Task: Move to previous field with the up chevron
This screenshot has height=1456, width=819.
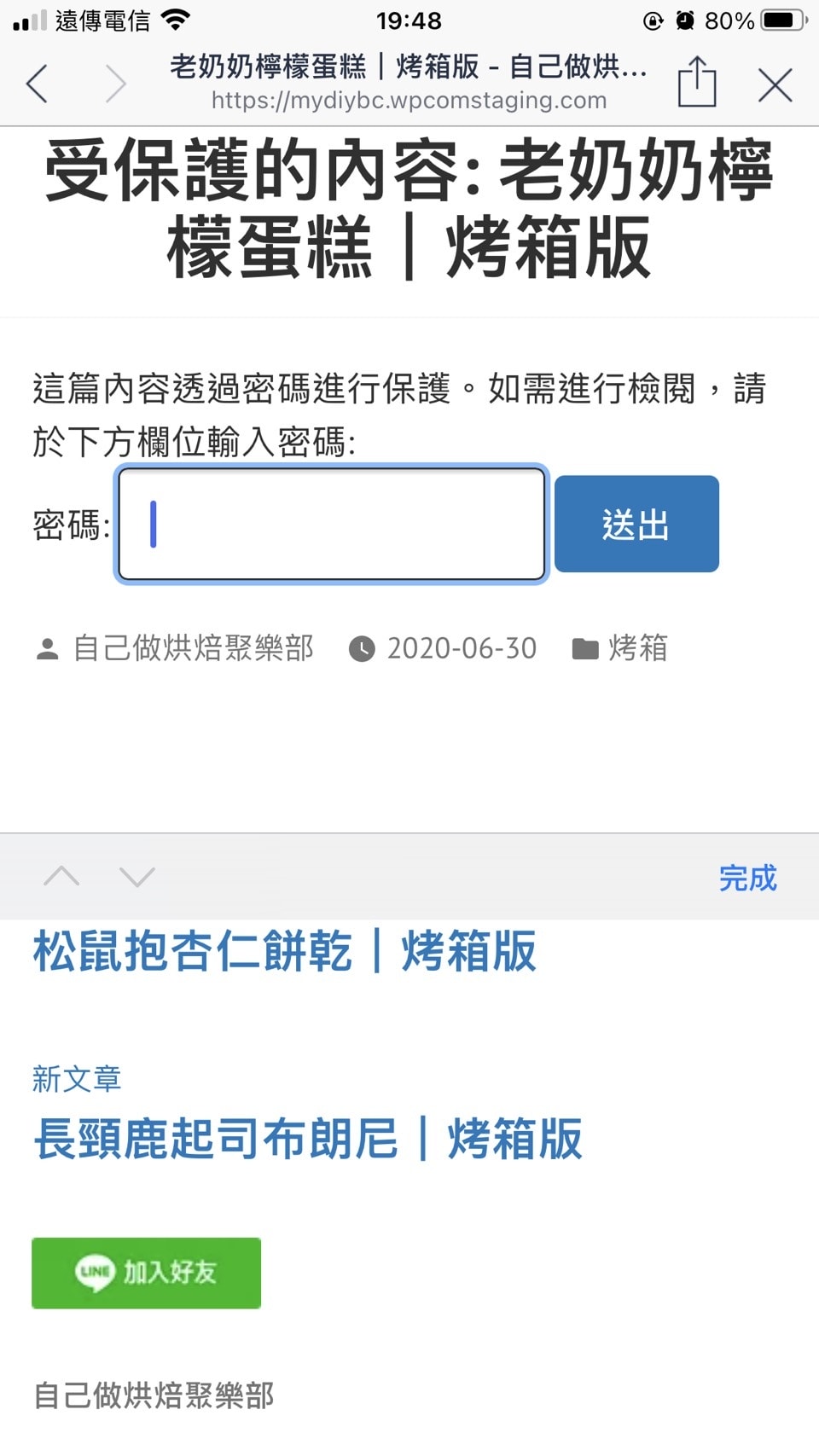Action: (61, 876)
